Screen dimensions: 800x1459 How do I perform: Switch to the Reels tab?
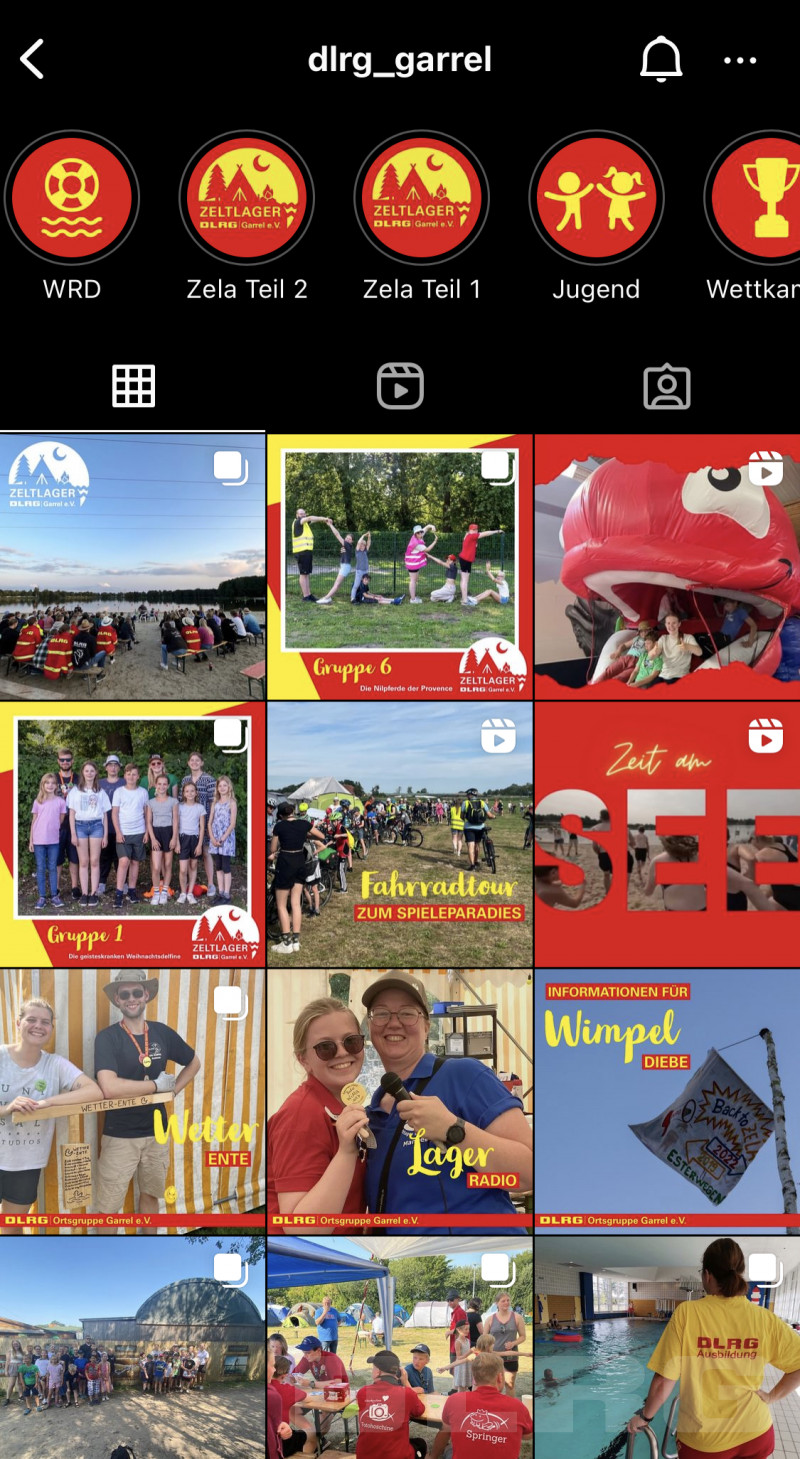click(x=400, y=386)
